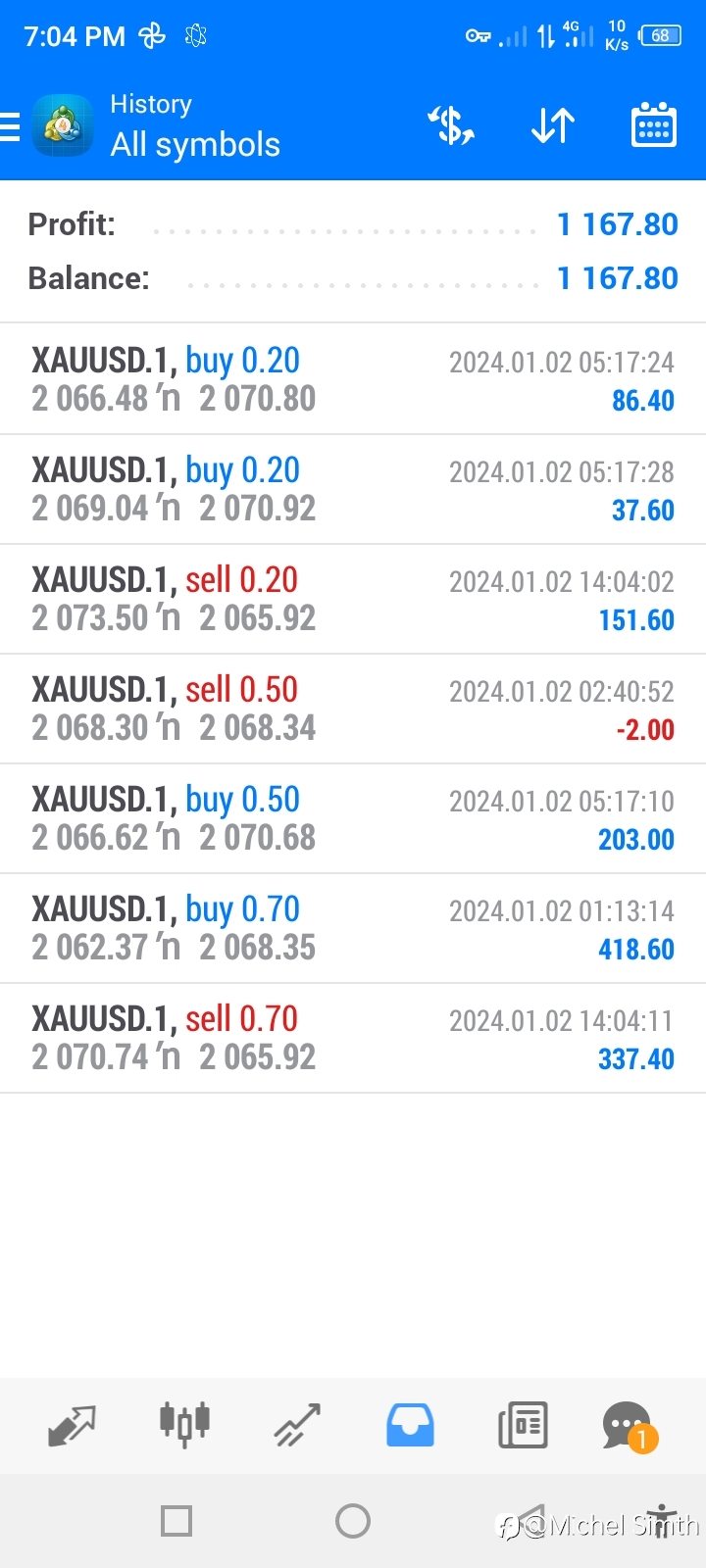
Task: Open the hamburger drawer menu
Action: pos(10,126)
